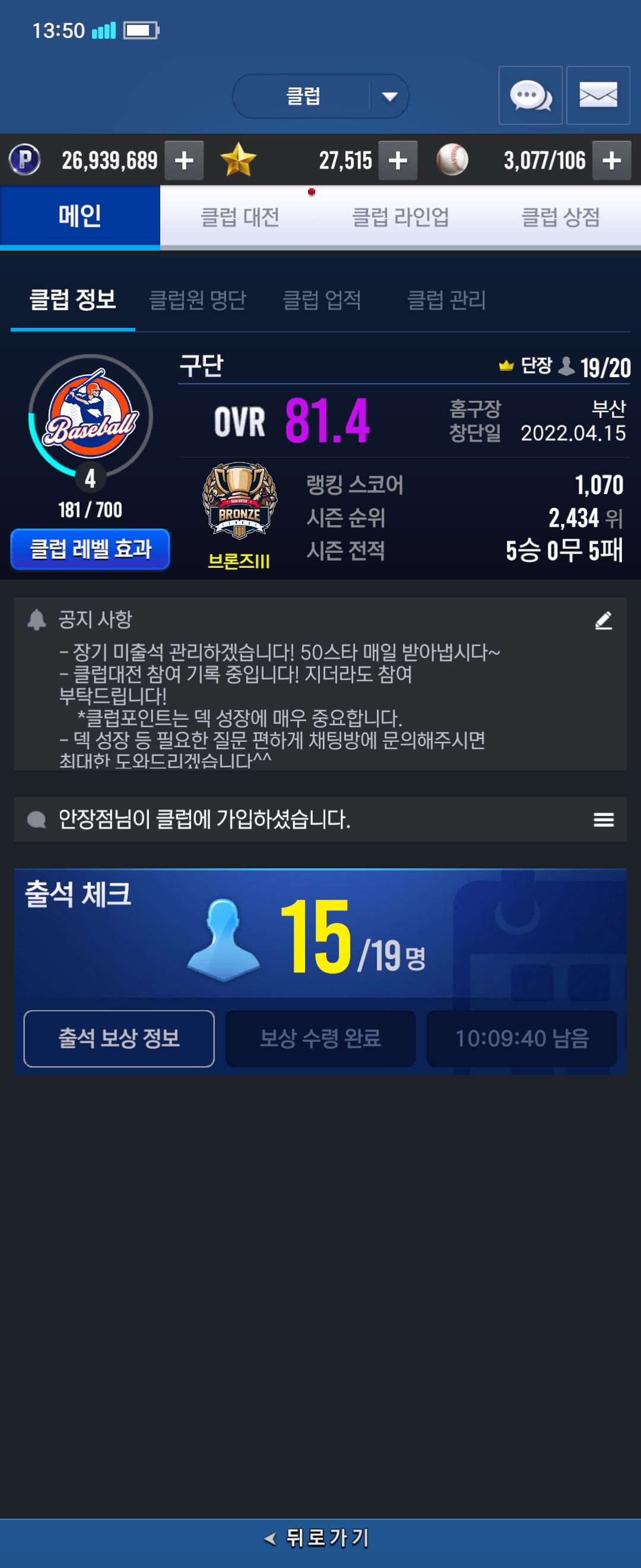
Task: Add more stars with plus button
Action: click(398, 161)
